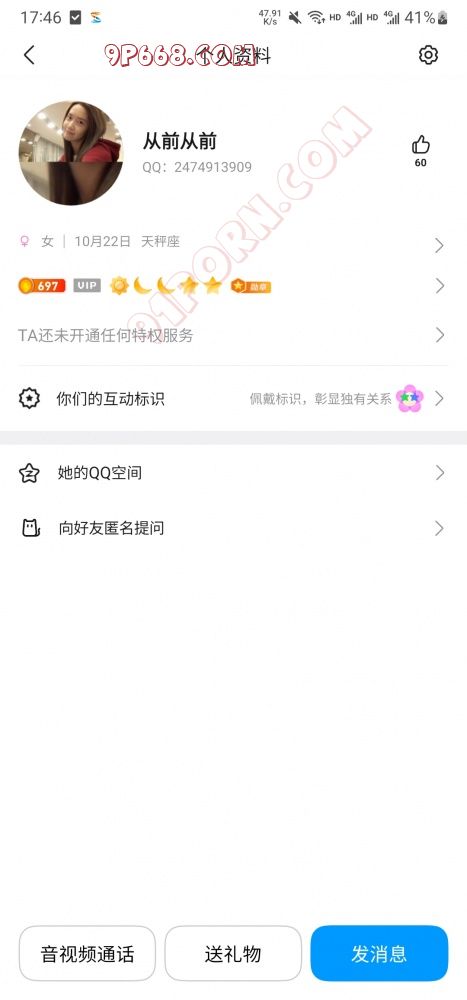Open 你们的互动标识
467x1000 pixels.
(x=234, y=399)
